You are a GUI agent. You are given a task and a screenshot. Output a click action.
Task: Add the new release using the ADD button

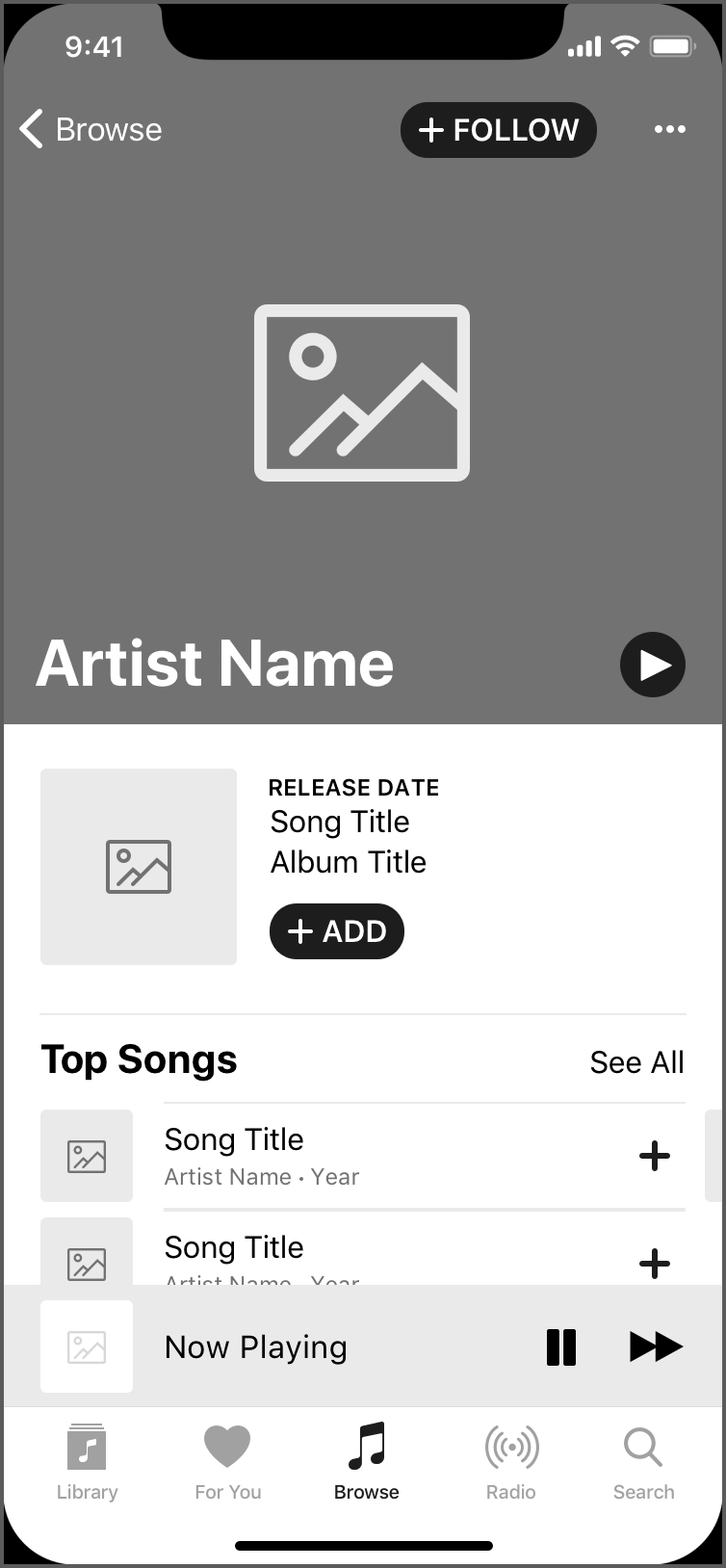click(336, 930)
